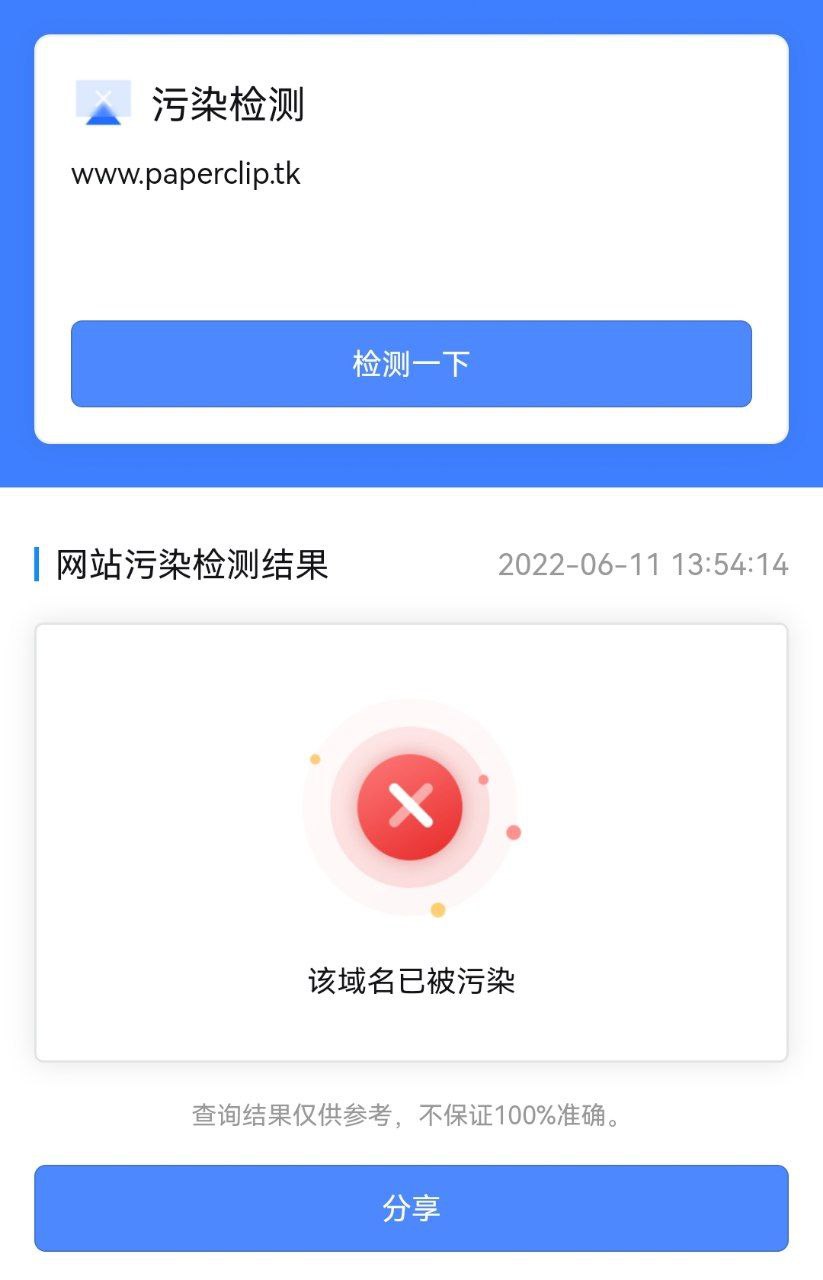Screen dimensions: 823x1280
Task: Tap the 分享 share button
Action: (x=411, y=1207)
